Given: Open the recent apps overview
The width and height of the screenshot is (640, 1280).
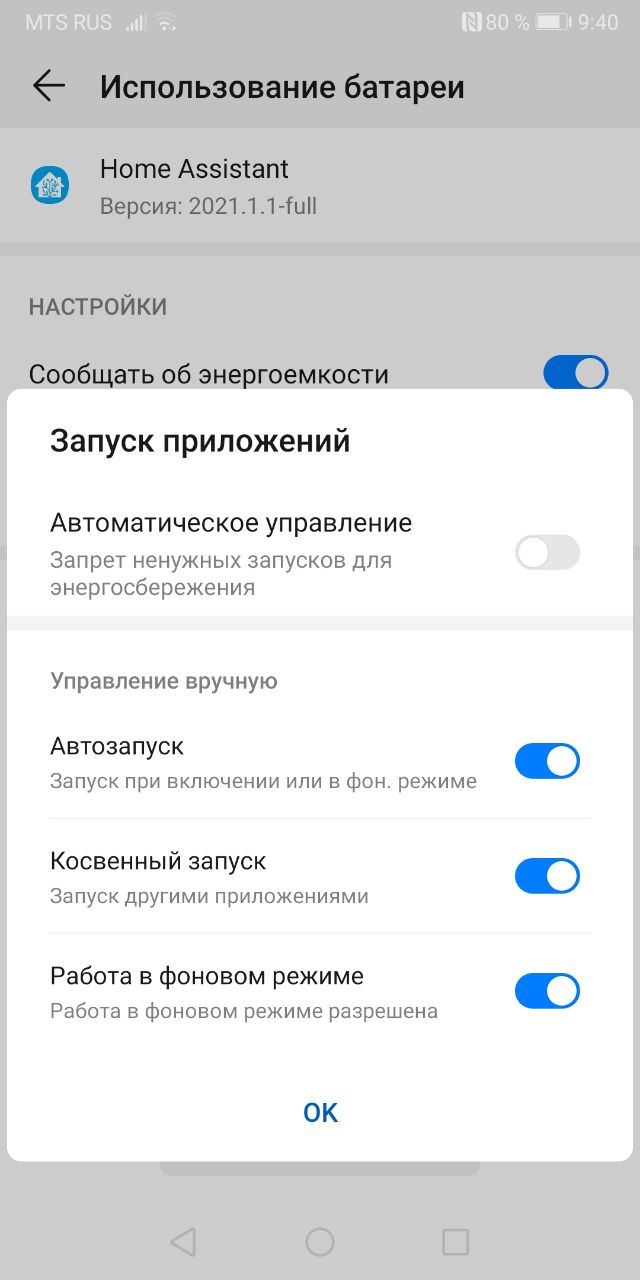Looking at the screenshot, I should [455, 1242].
